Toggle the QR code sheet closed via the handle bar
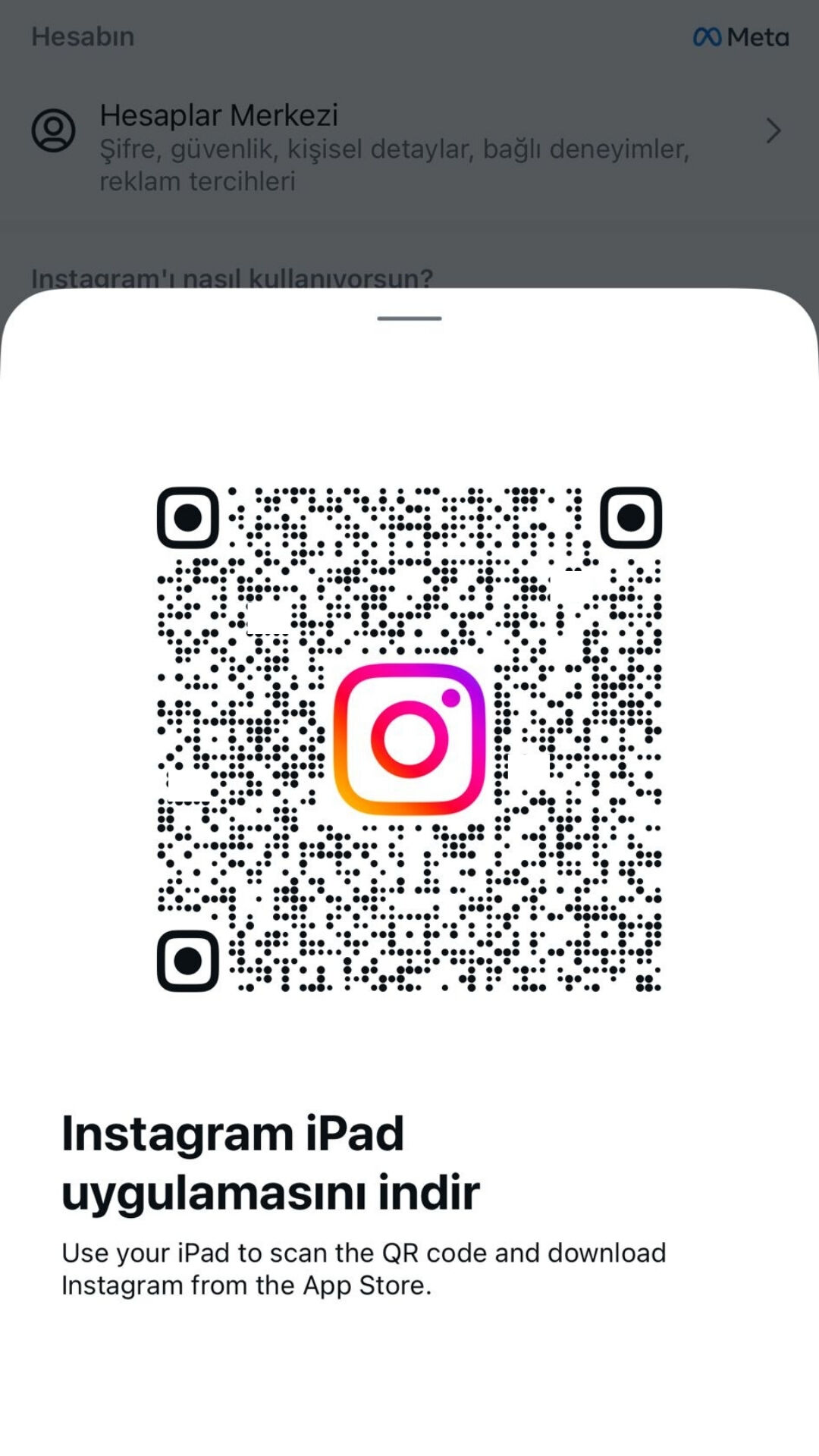 click(x=409, y=318)
